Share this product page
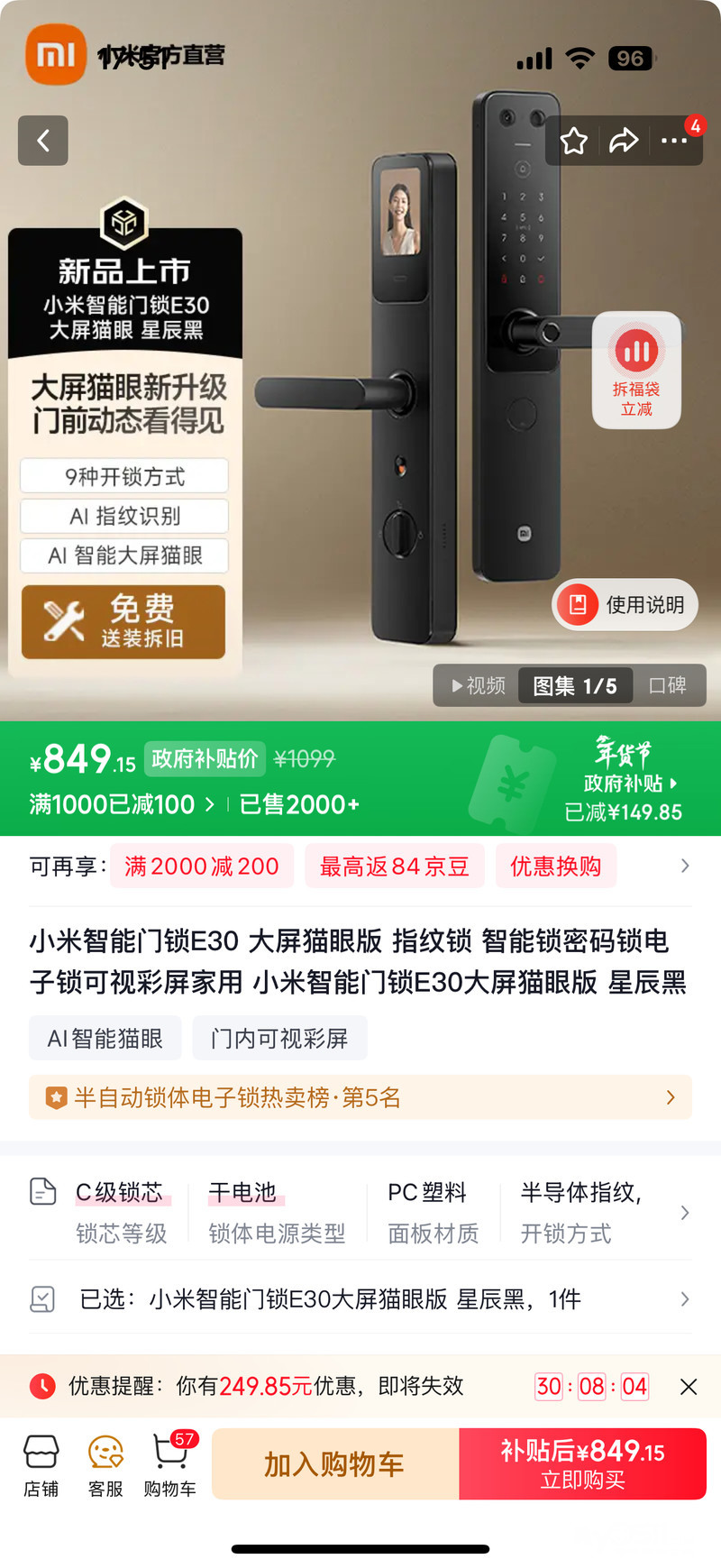Viewport: 721px width, 1568px height. coord(624,141)
